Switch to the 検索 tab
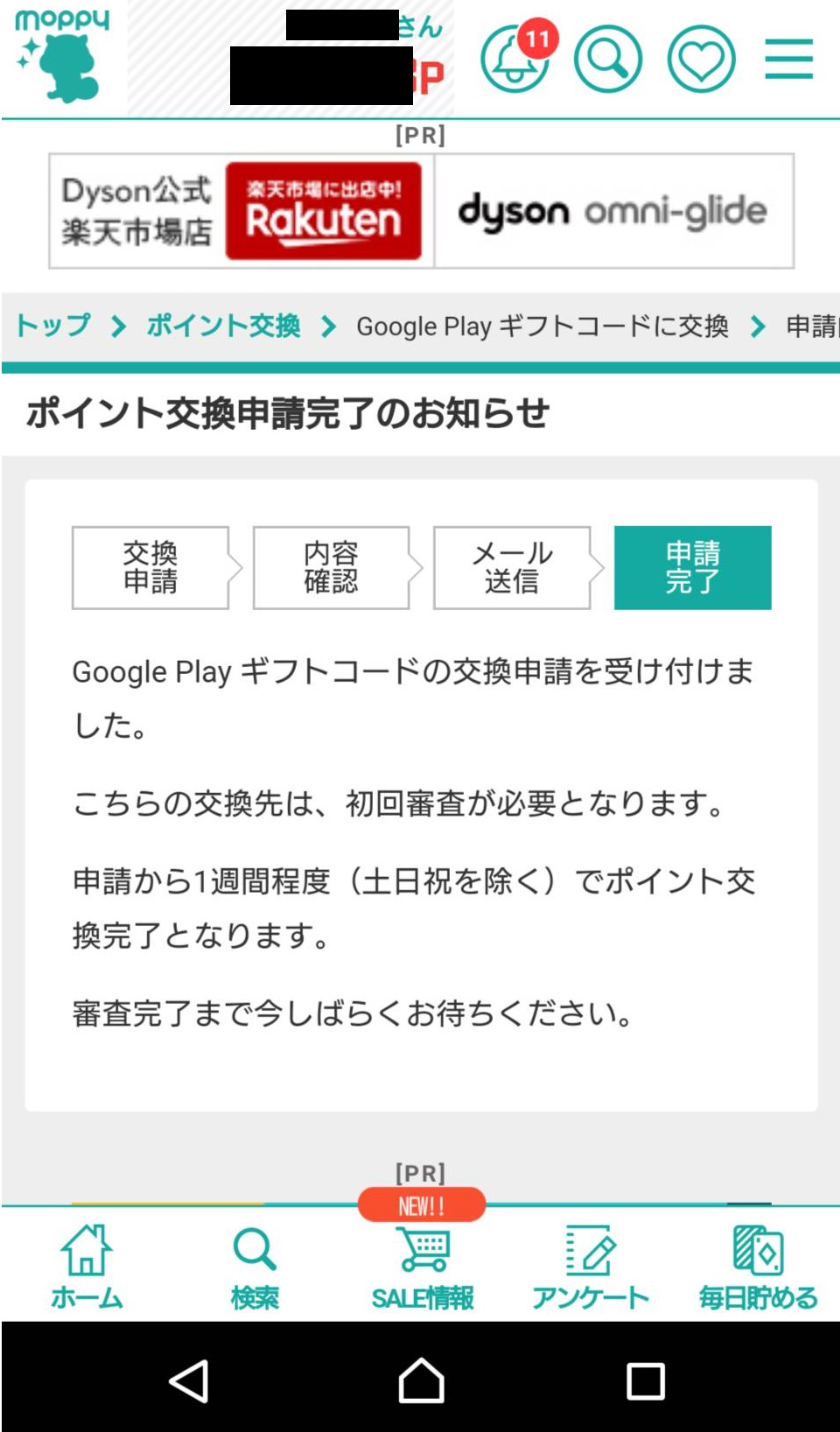This screenshot has width=840, height=1432. pyautogui.click(x=254, y=1266)
